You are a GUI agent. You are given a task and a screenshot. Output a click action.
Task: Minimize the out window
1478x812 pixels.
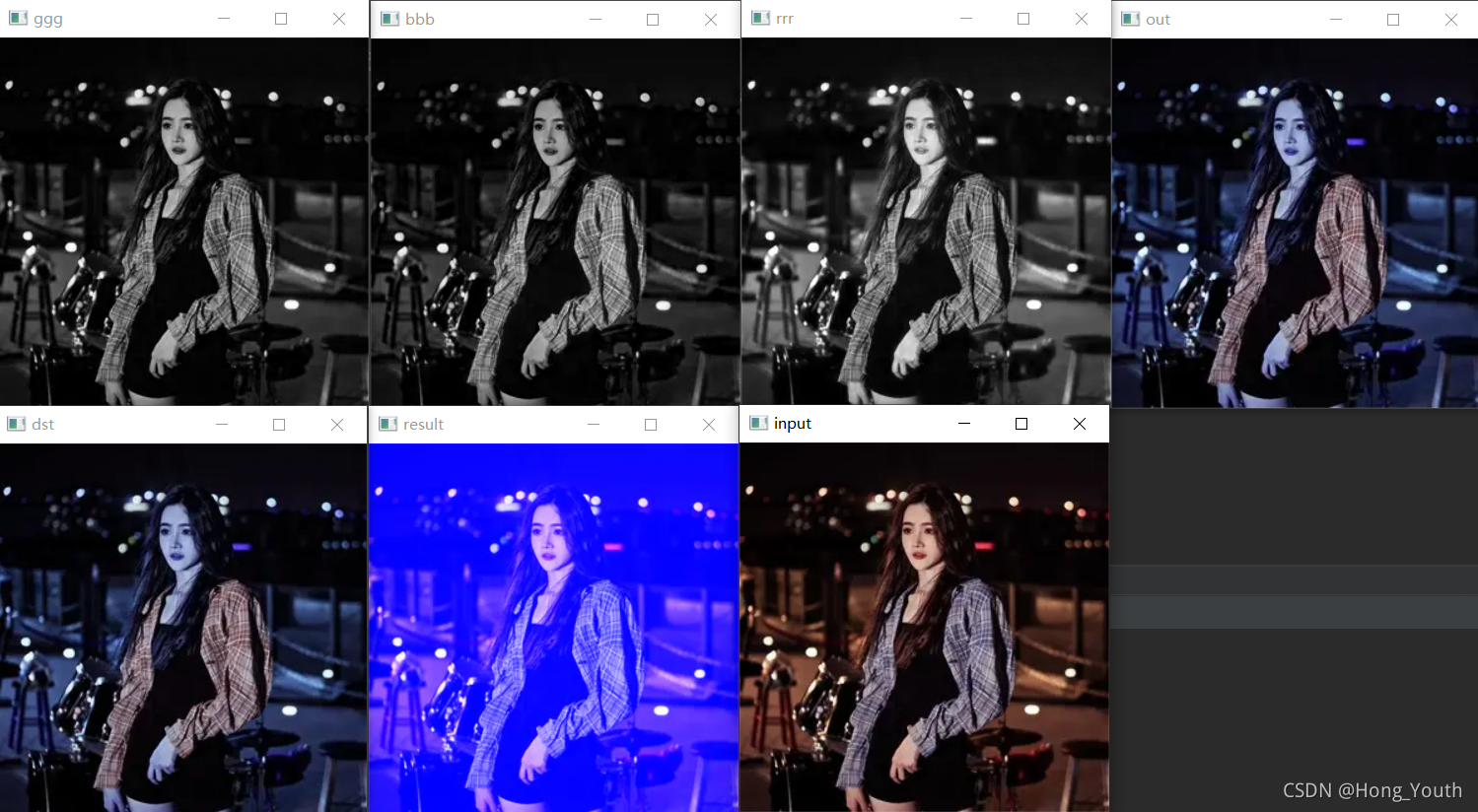[1336, 20]
